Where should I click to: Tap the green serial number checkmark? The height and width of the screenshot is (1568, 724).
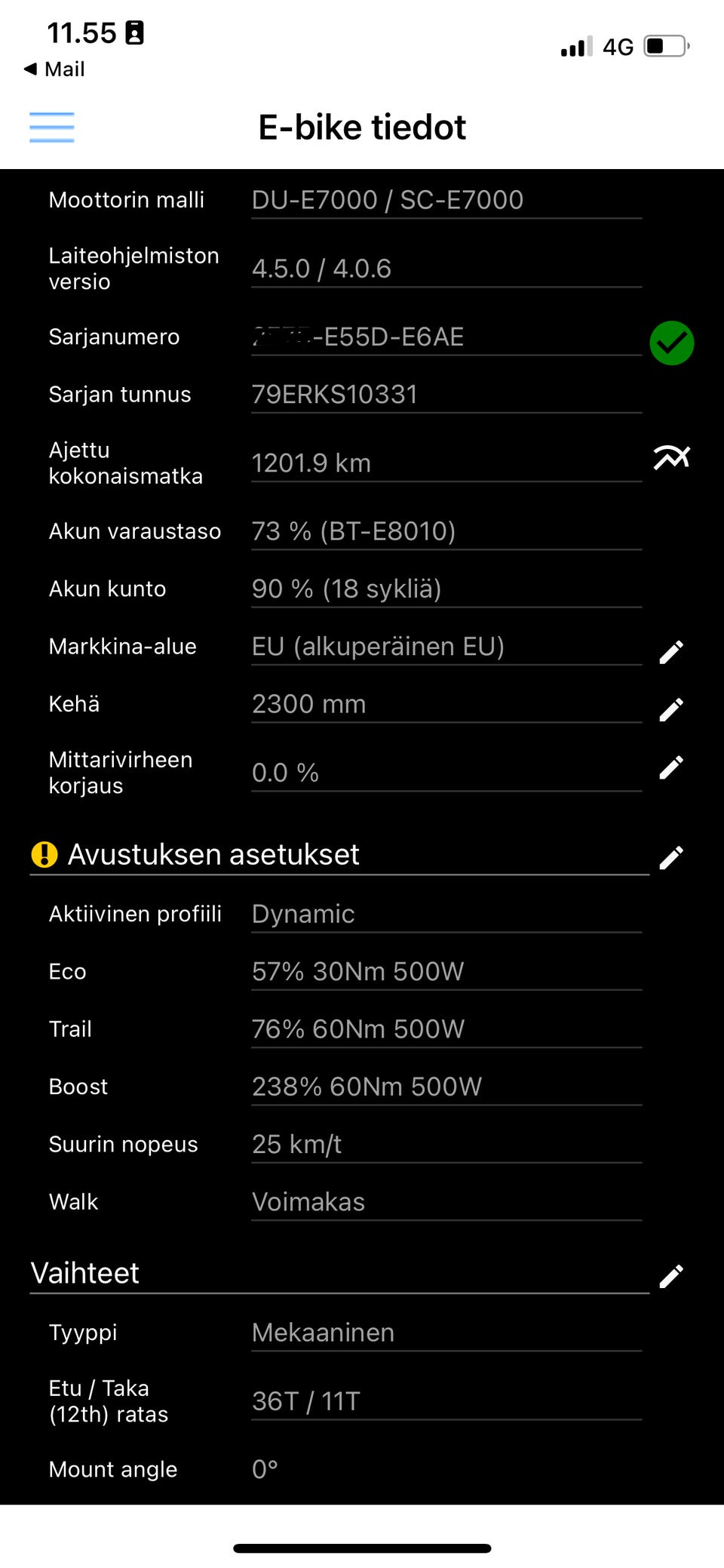tap(671, 343)
